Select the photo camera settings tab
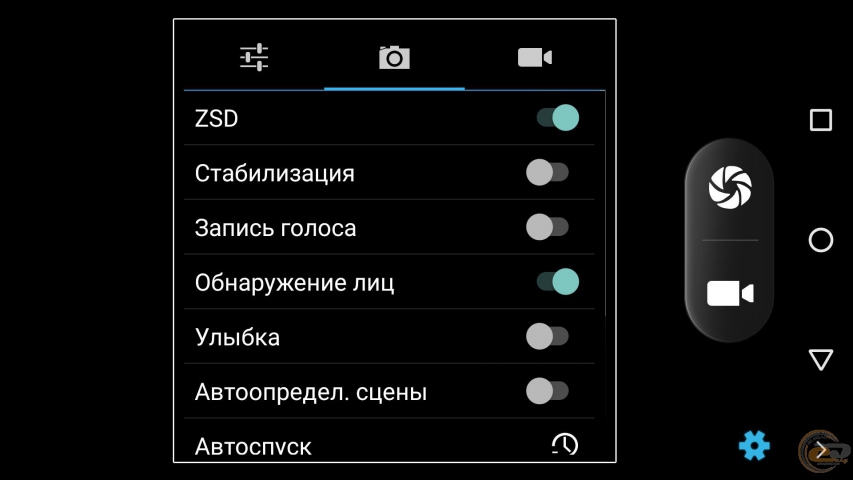Screen dimensions: 853x480 click(x=394, y=57)
